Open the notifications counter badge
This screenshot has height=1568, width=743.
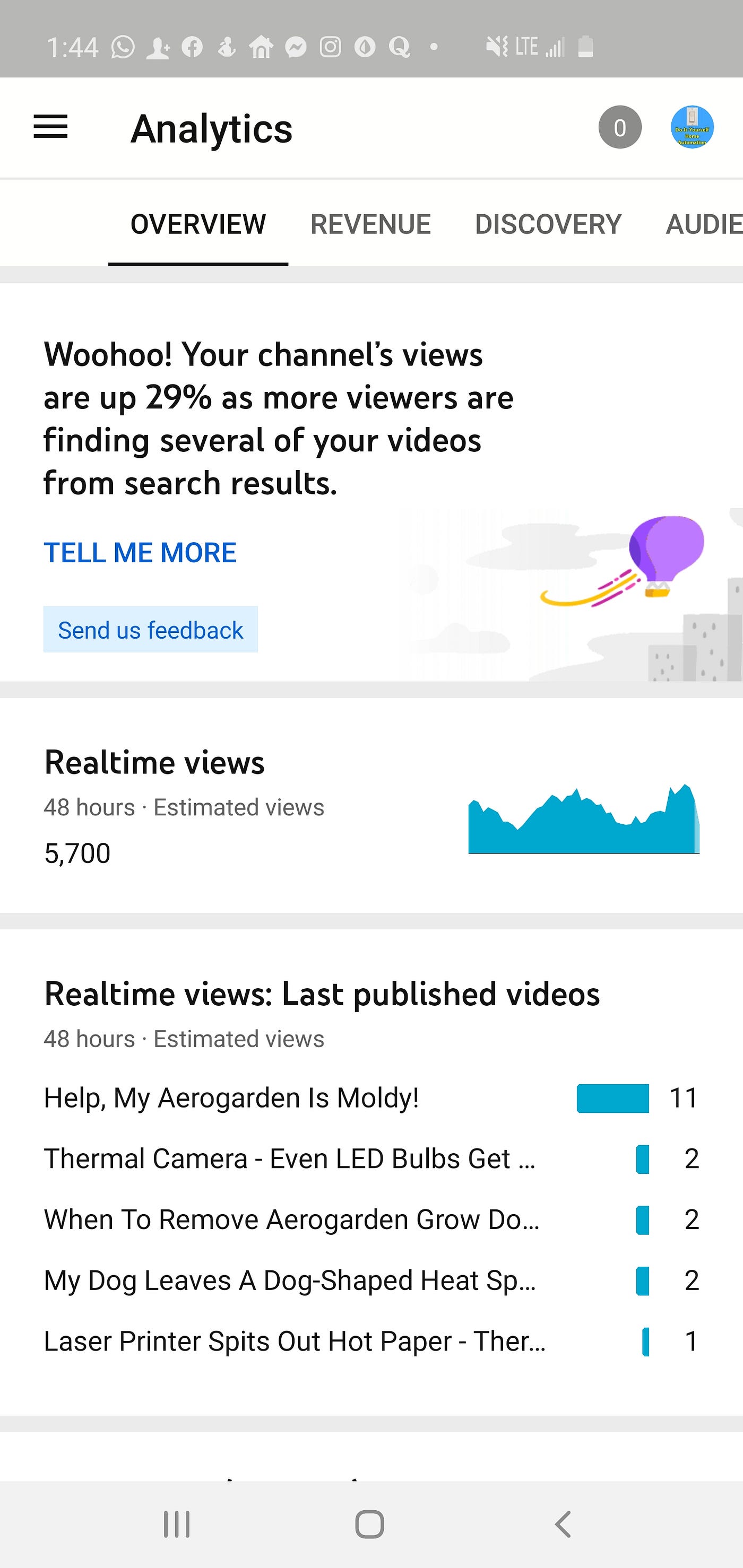tap(619, 127)
